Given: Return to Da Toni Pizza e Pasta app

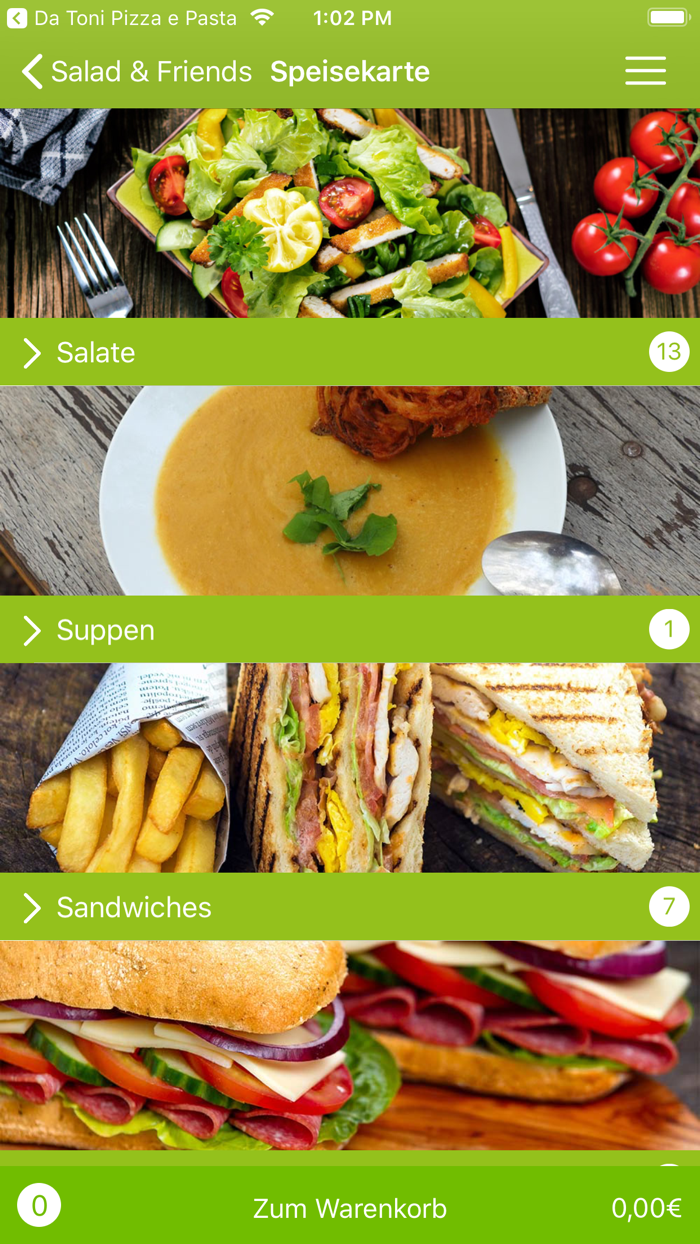Looking at the screenshot, I should pos(122,18).
